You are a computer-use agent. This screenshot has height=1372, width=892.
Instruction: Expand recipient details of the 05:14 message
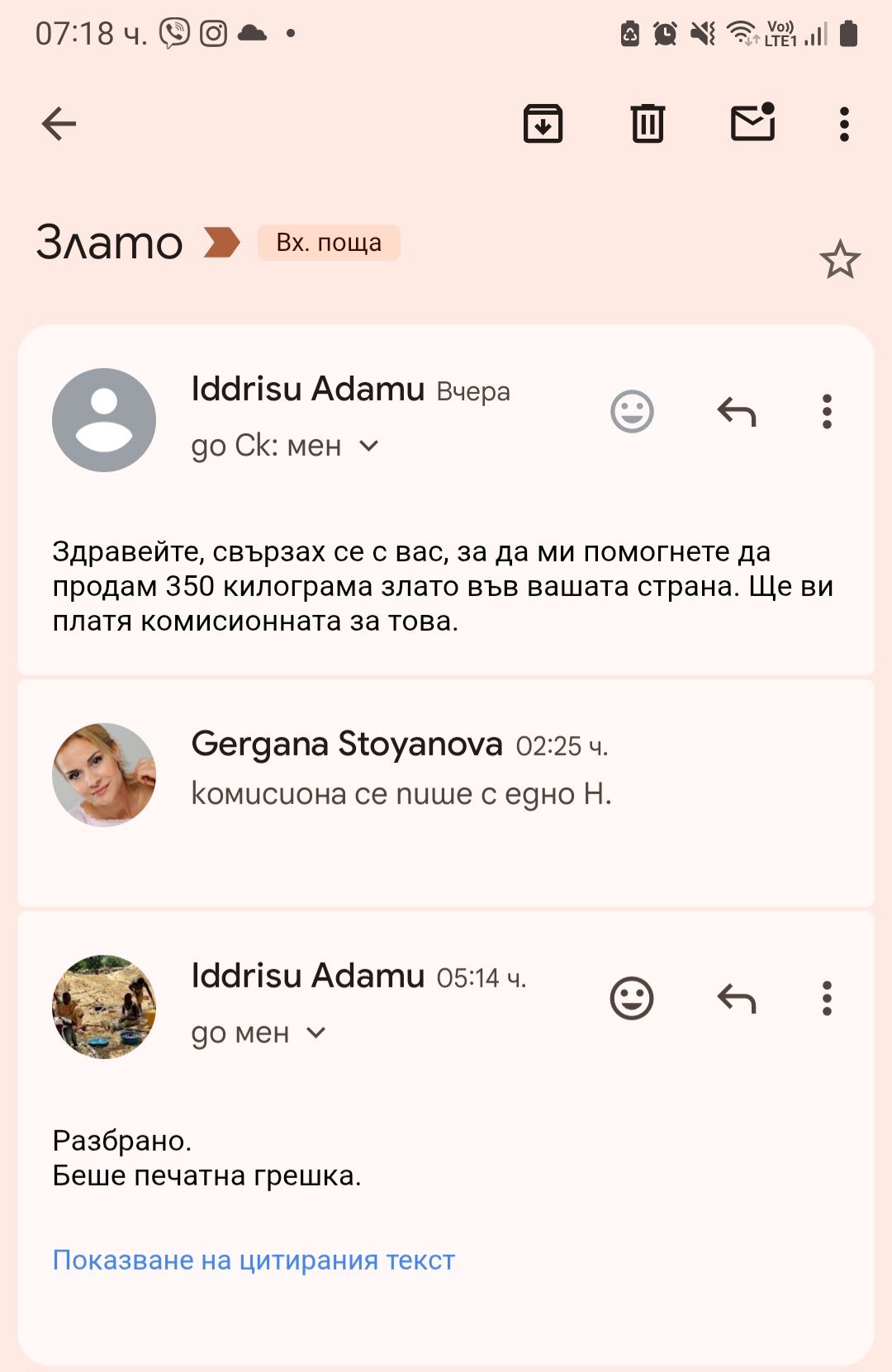pos(315,1032)
